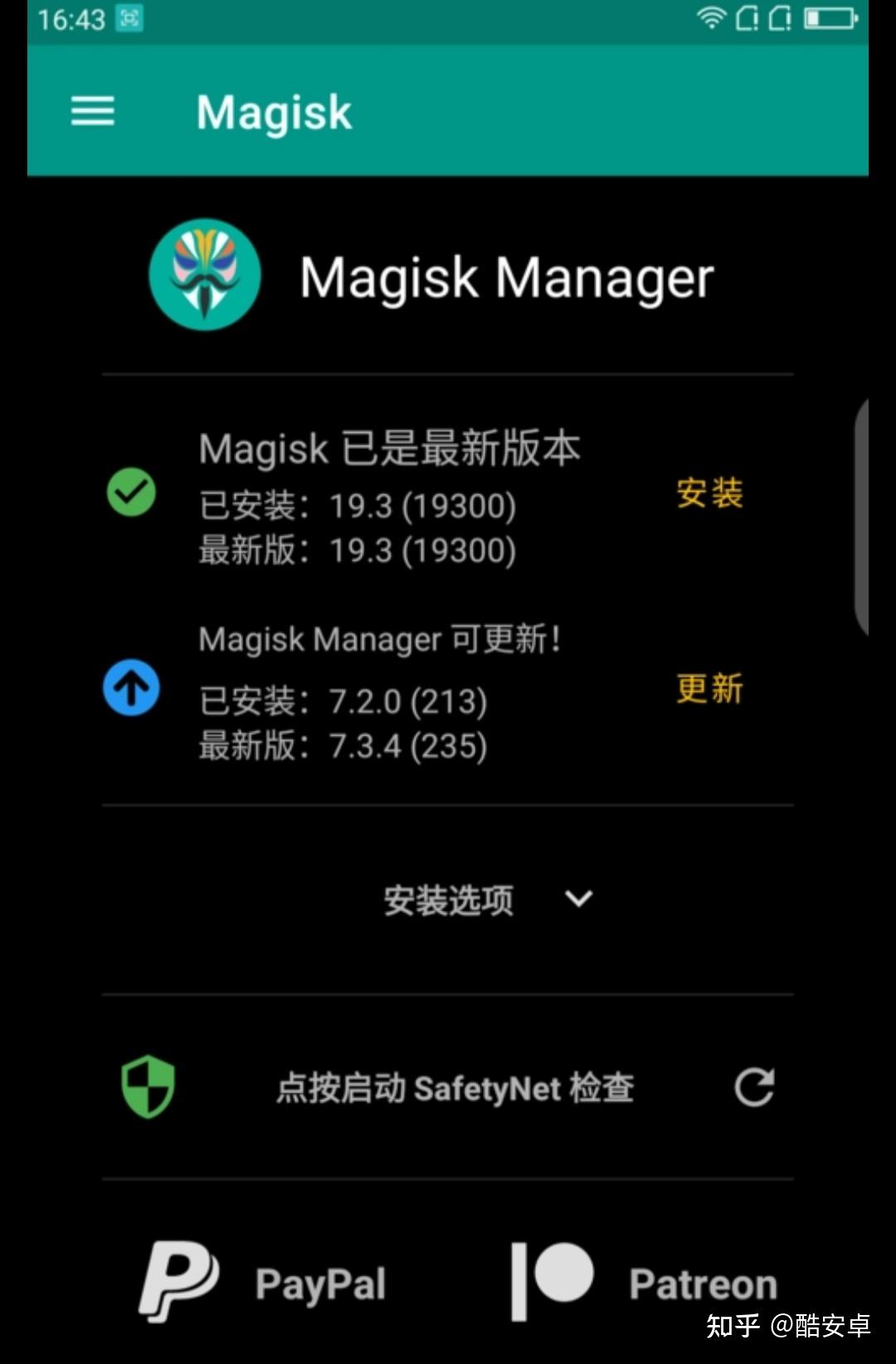Viewport: 896px width, 1364px height.
Task: Click the Magisk Manager app logo
Action: point(204,275)
